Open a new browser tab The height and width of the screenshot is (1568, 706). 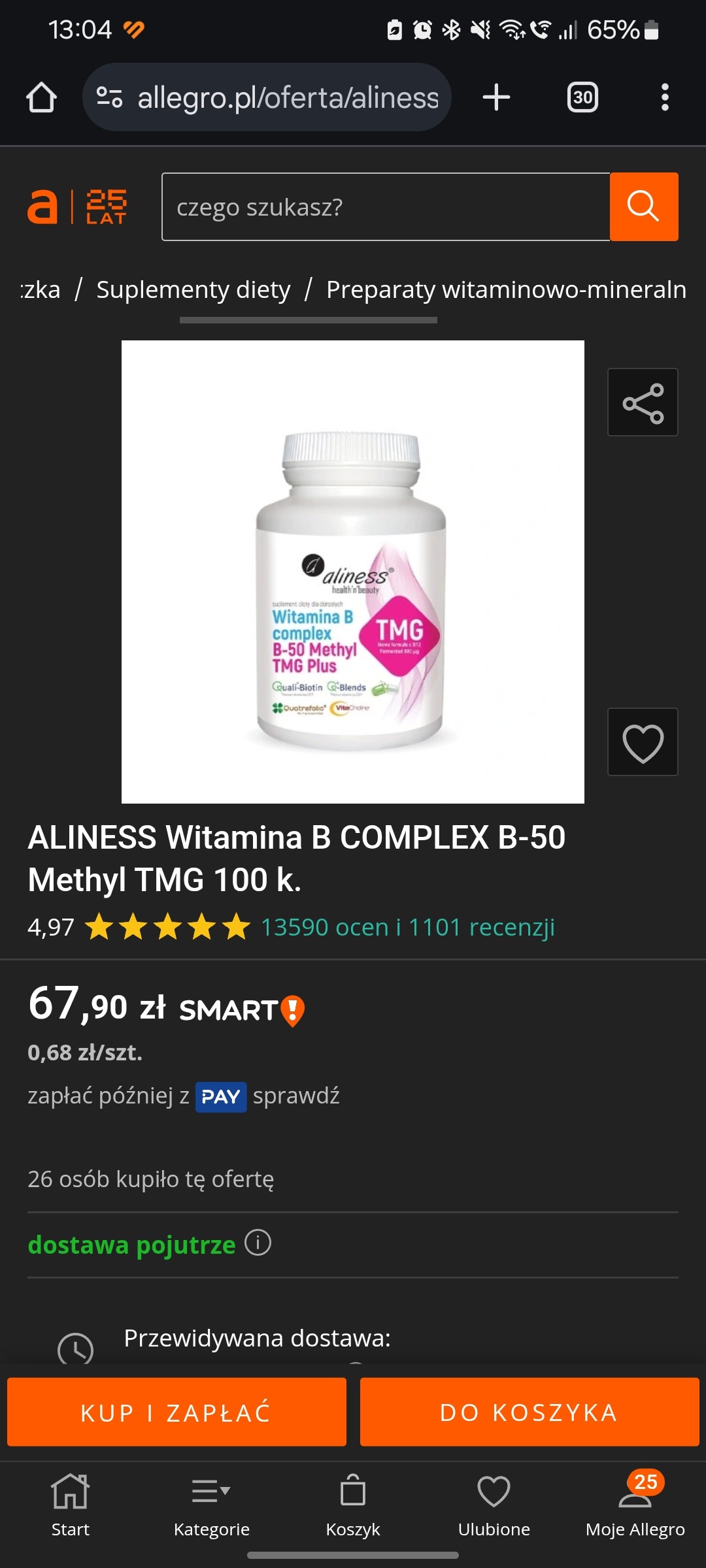point(496,97)
